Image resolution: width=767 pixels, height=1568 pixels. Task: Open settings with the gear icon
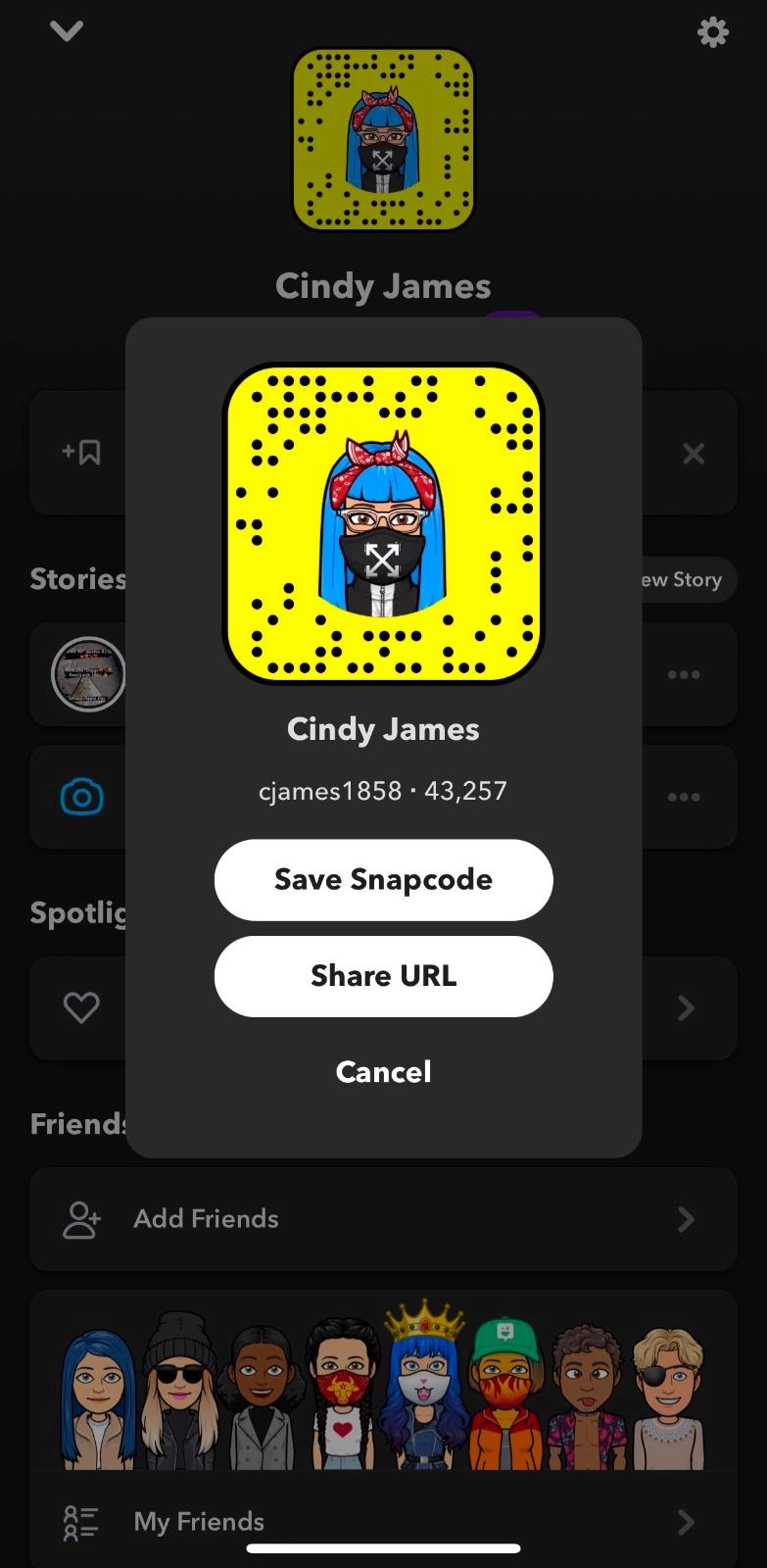[x=712, y=32]
